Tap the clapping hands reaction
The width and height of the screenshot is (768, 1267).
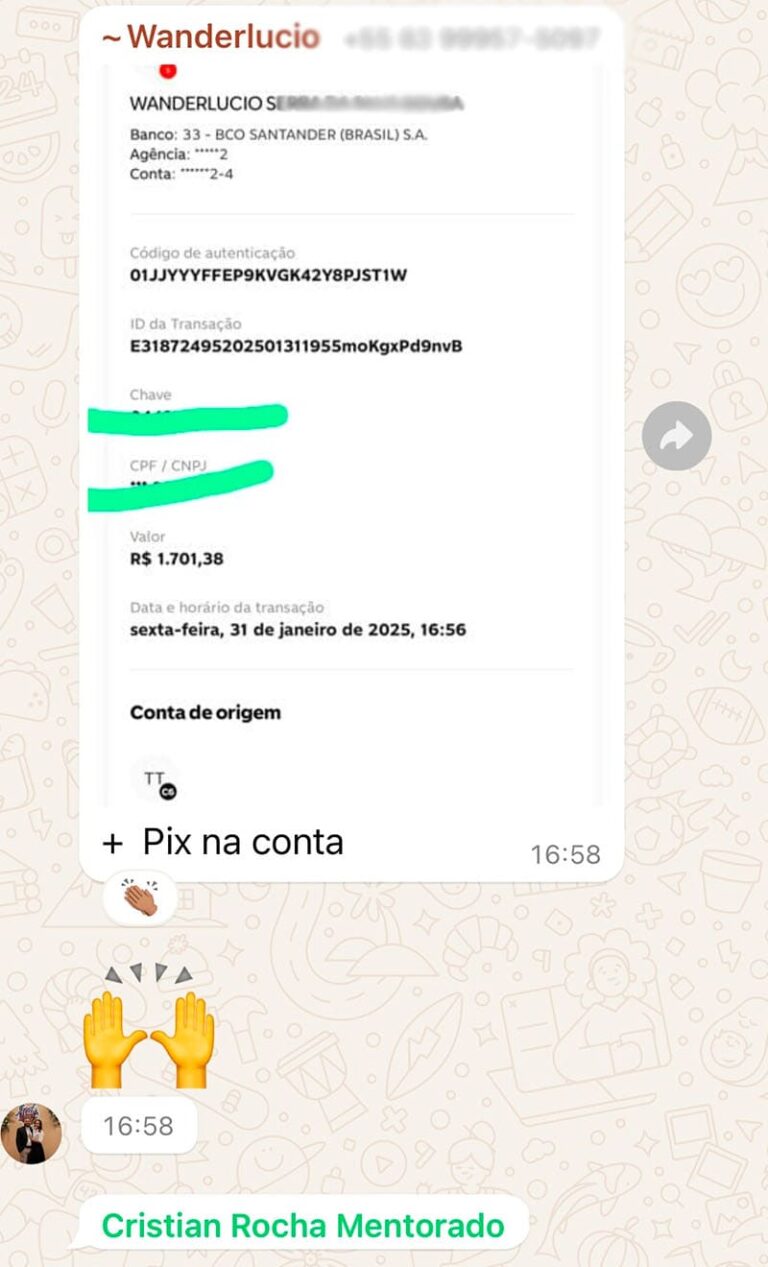pyautogui.click(x=141, y=899)
